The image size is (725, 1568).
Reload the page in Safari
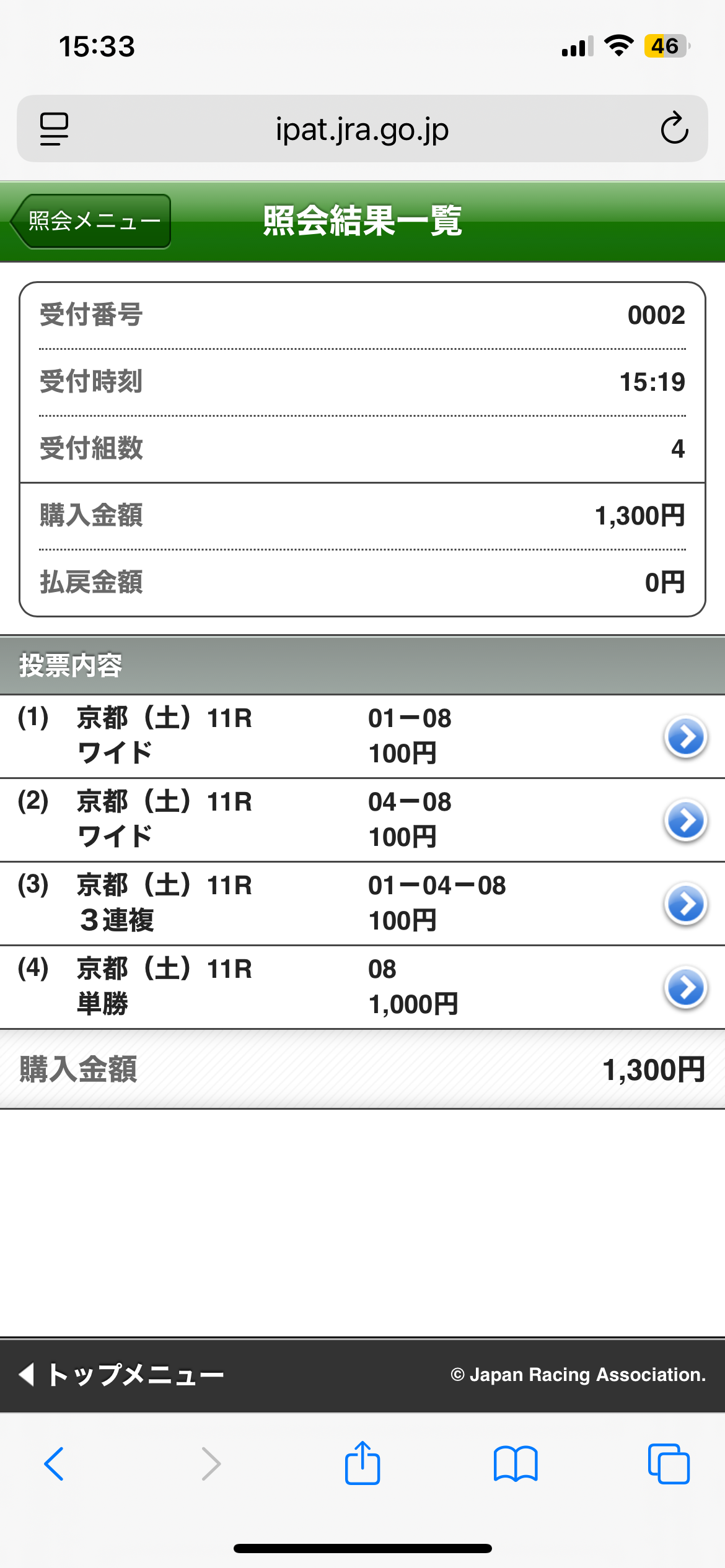[674, 129]
